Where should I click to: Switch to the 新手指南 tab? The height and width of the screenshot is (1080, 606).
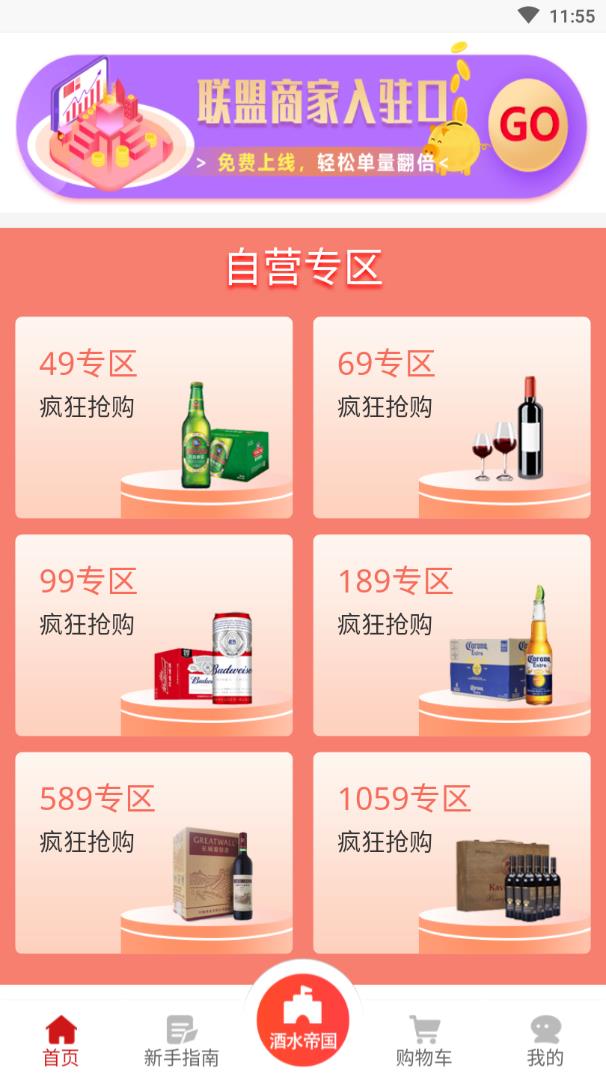tap(181, 1040)
